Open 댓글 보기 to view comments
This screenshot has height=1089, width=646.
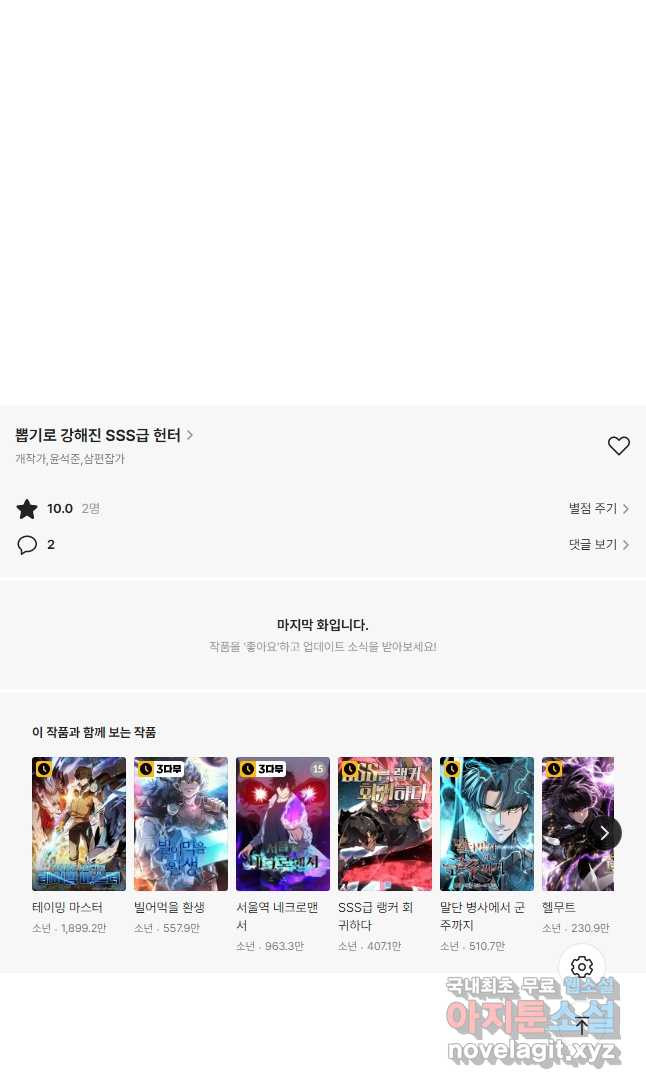click(598, 545)
